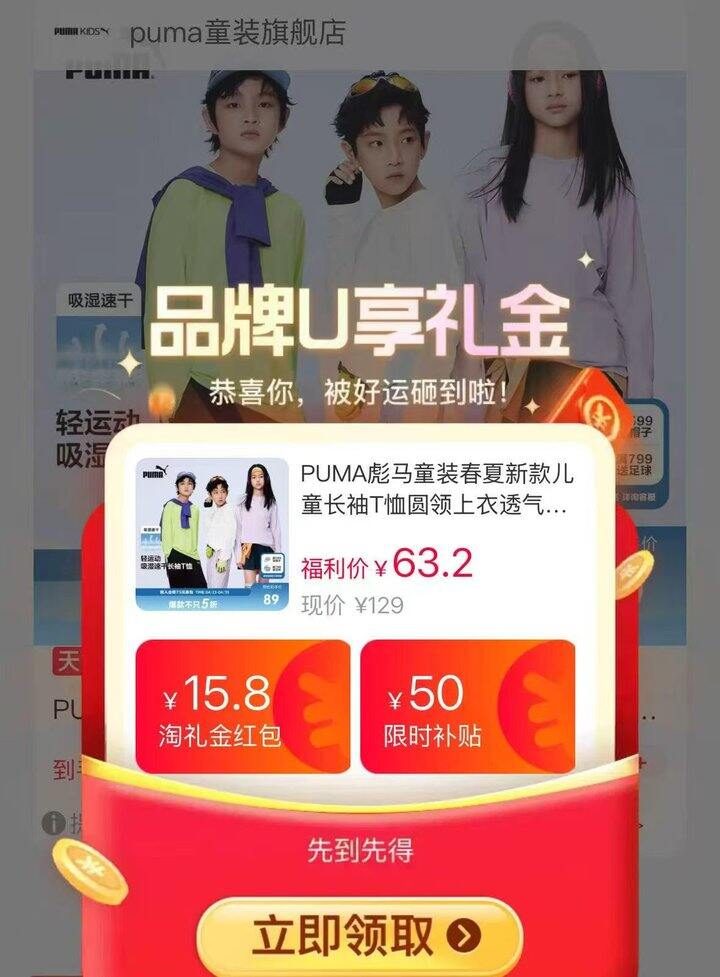Select the ¥50 限时补贴 coupon
This screenshot has width=720, height=977.
467,707
